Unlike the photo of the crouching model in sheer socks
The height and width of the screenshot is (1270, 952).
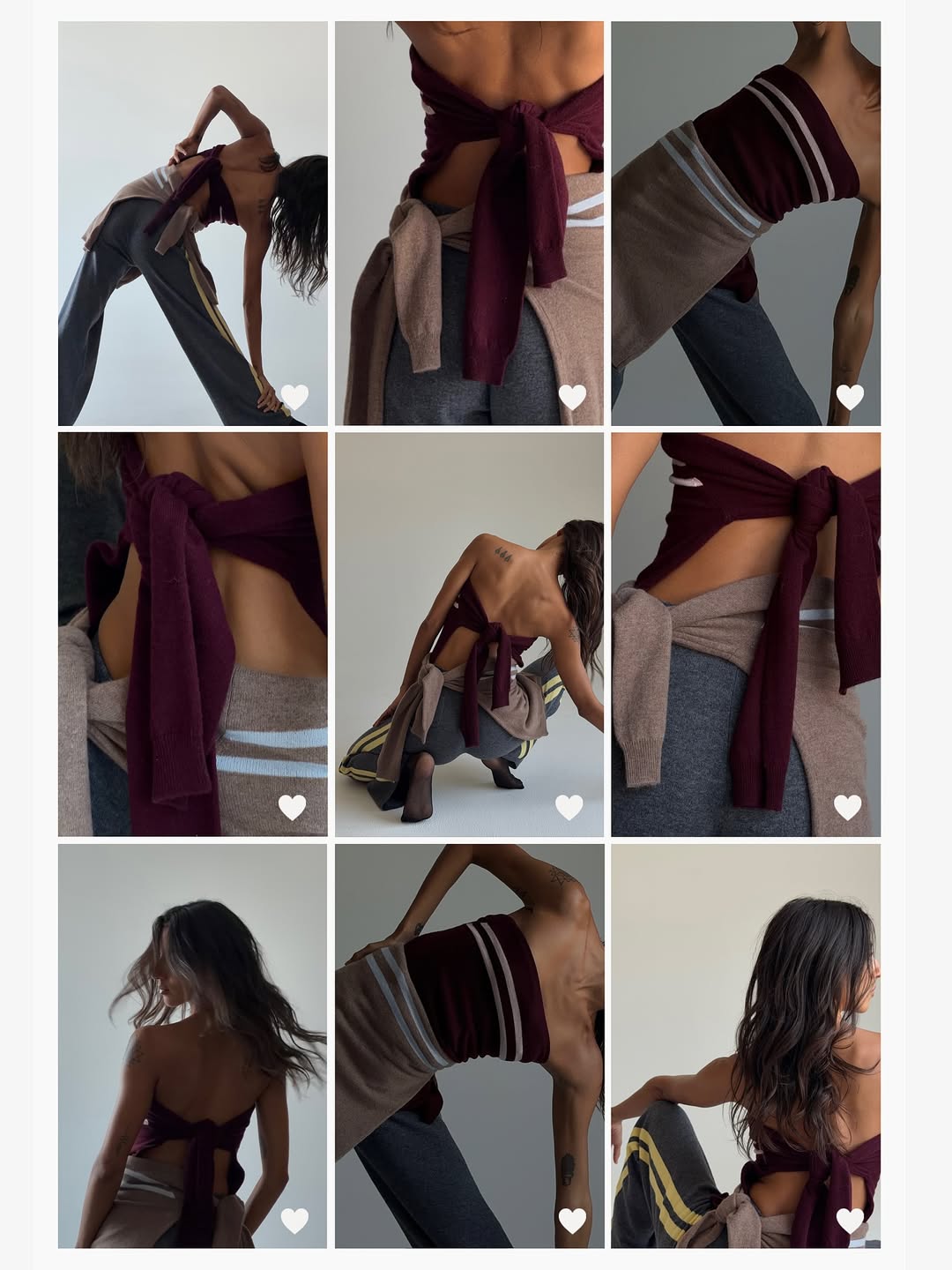569,807
